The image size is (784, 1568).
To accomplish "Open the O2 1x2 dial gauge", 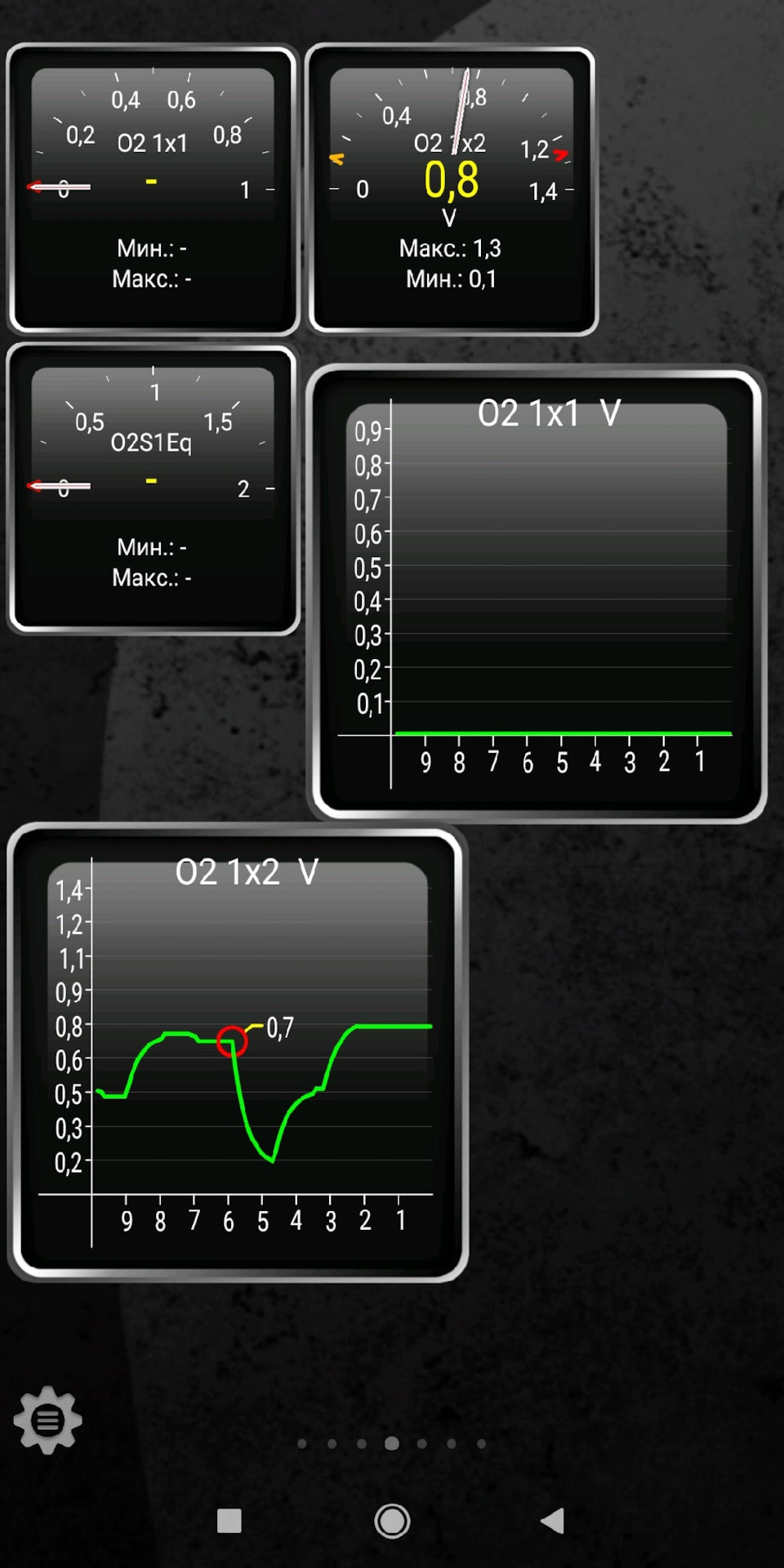I will 452,189.
